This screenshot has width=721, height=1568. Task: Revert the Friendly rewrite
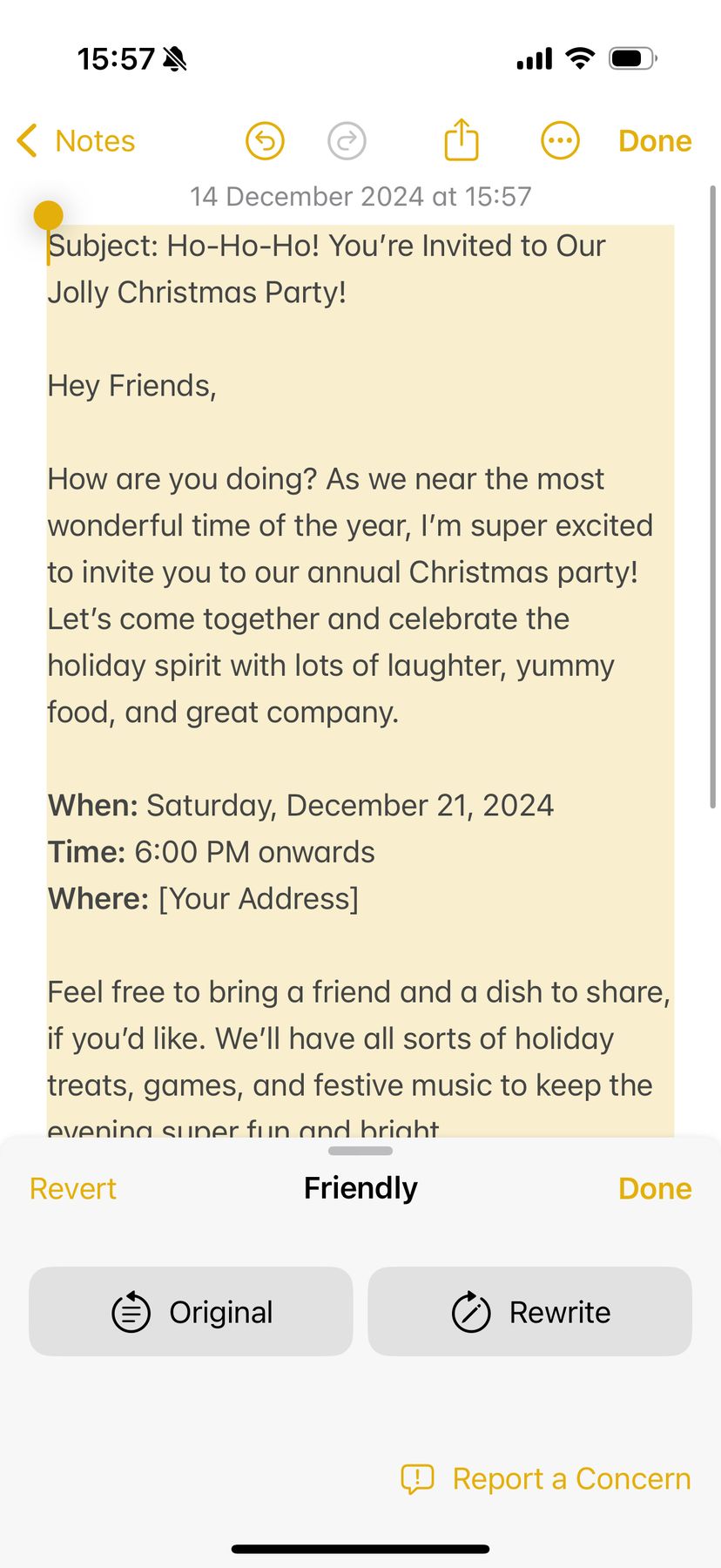(x=73, y=1188)
